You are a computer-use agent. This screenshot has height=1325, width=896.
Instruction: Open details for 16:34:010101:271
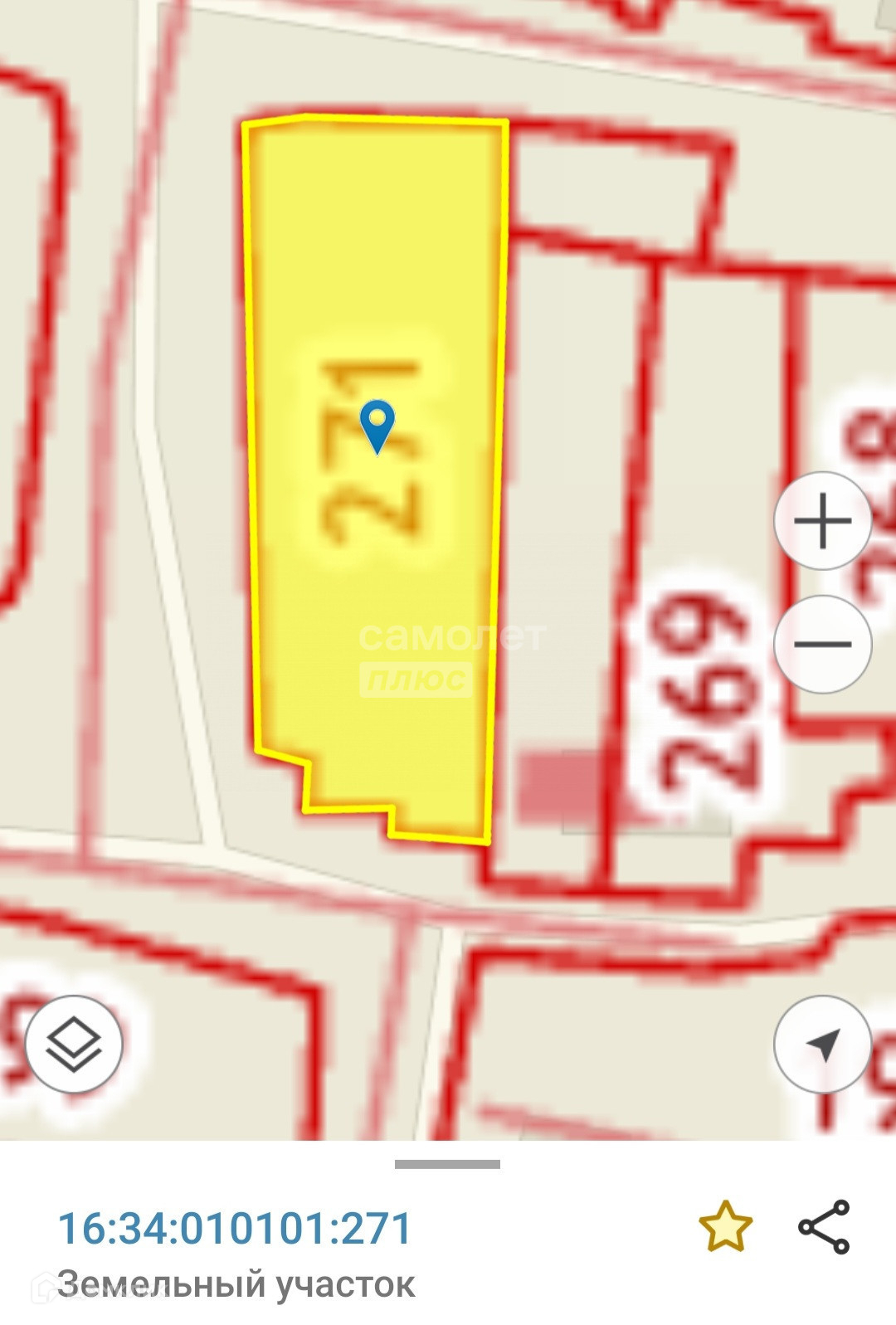pos(235,1229)
